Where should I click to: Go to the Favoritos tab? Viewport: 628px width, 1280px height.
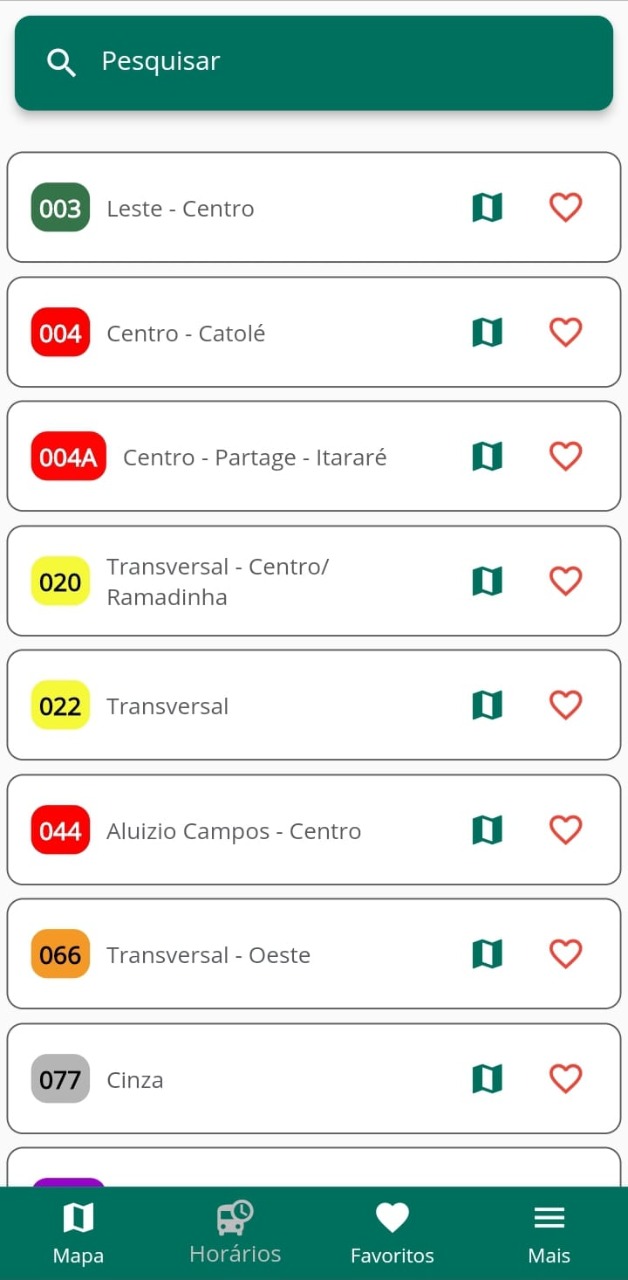point(392,1233)
